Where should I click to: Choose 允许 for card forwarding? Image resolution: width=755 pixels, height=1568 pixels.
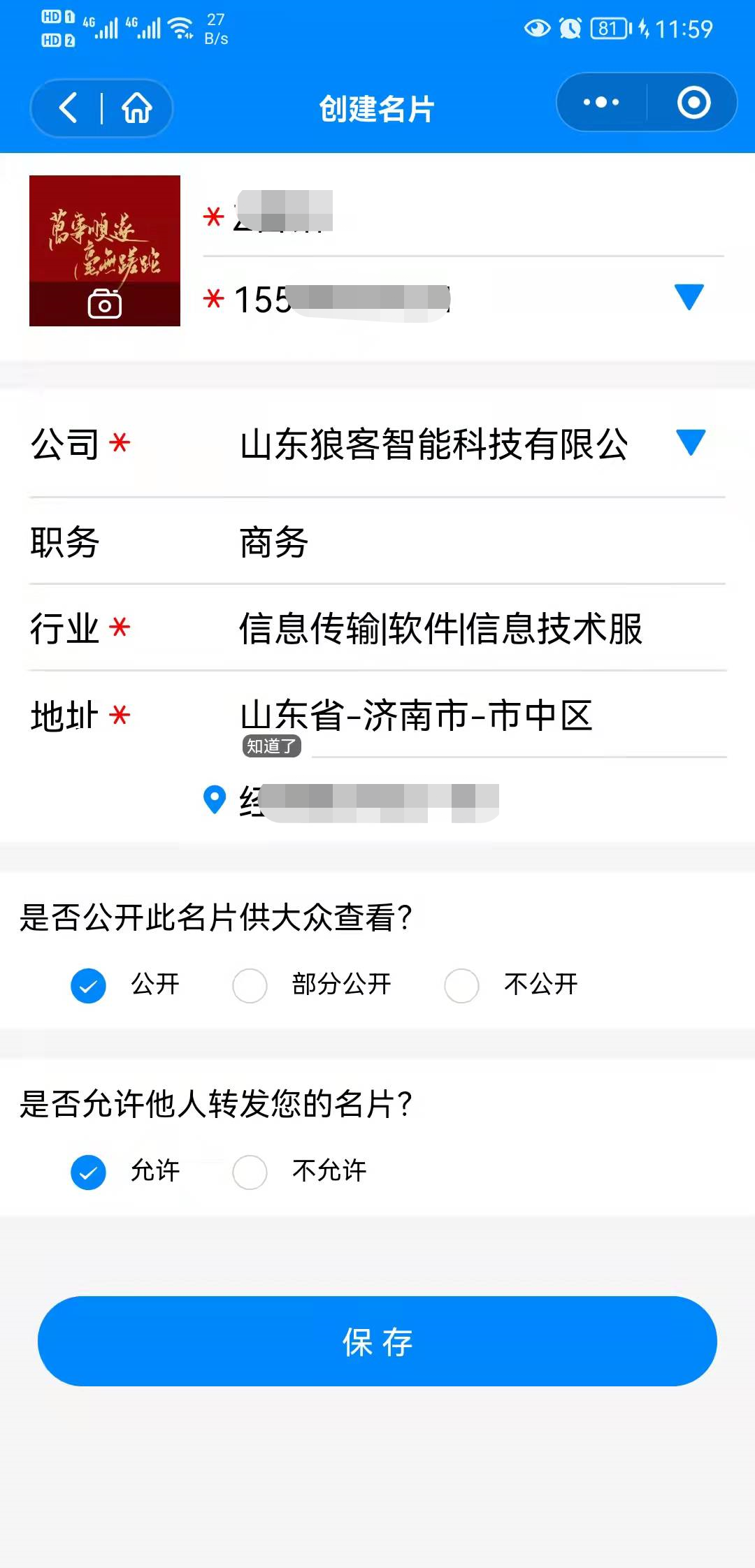tap(89, 1172)
